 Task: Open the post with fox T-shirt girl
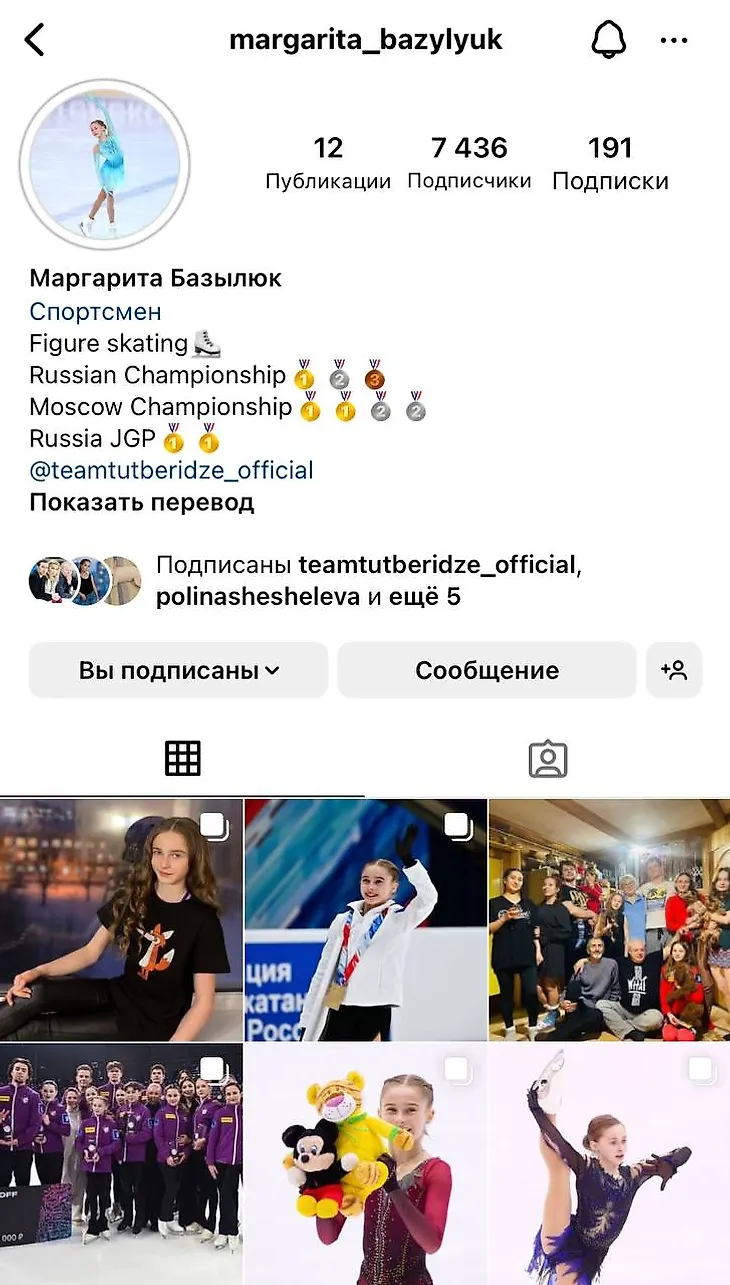click(x=121, y=920)
